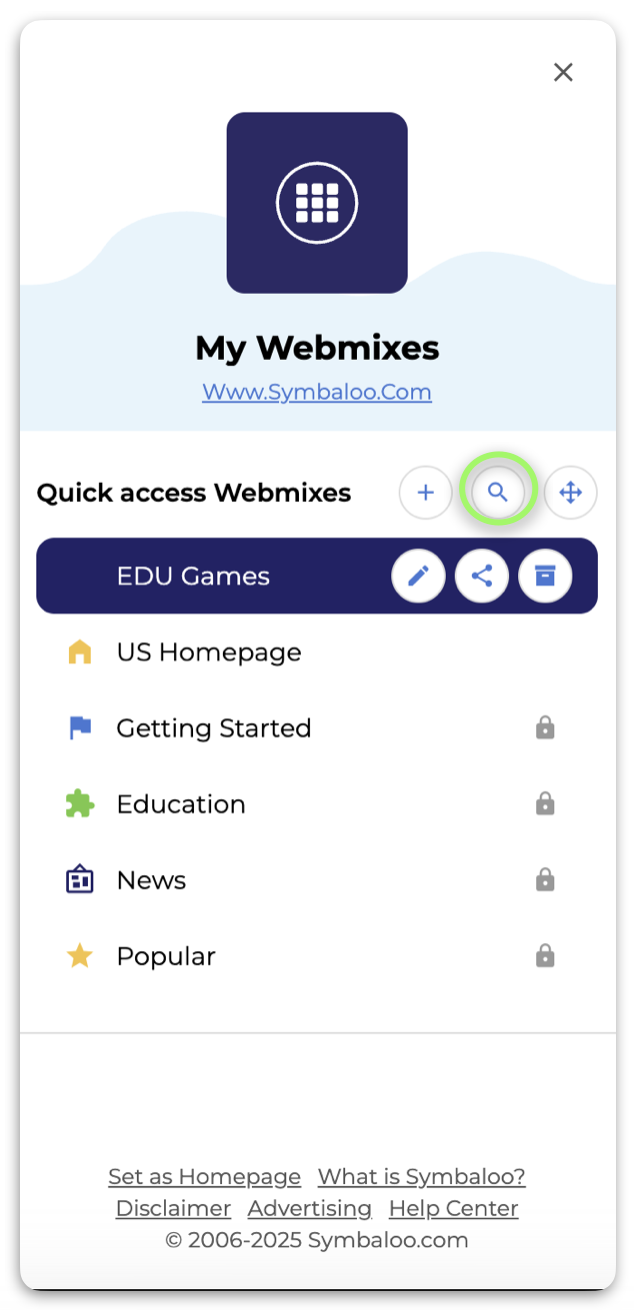Viewport: 634px width, 1310px height.
Task: Open the Getting Started webmix
Action: (214, 728)
